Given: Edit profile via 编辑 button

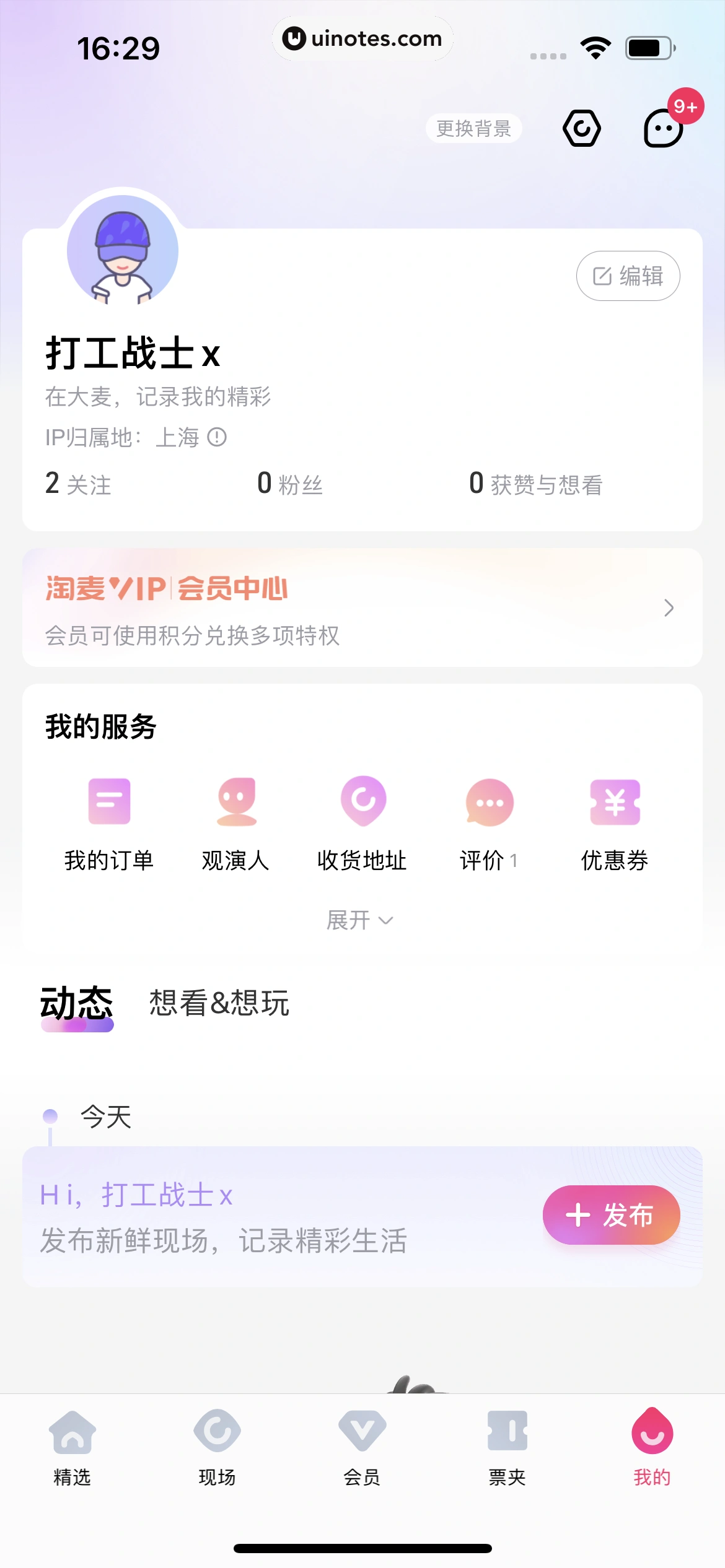Looking at the screenshot, I should click(628, 276).
